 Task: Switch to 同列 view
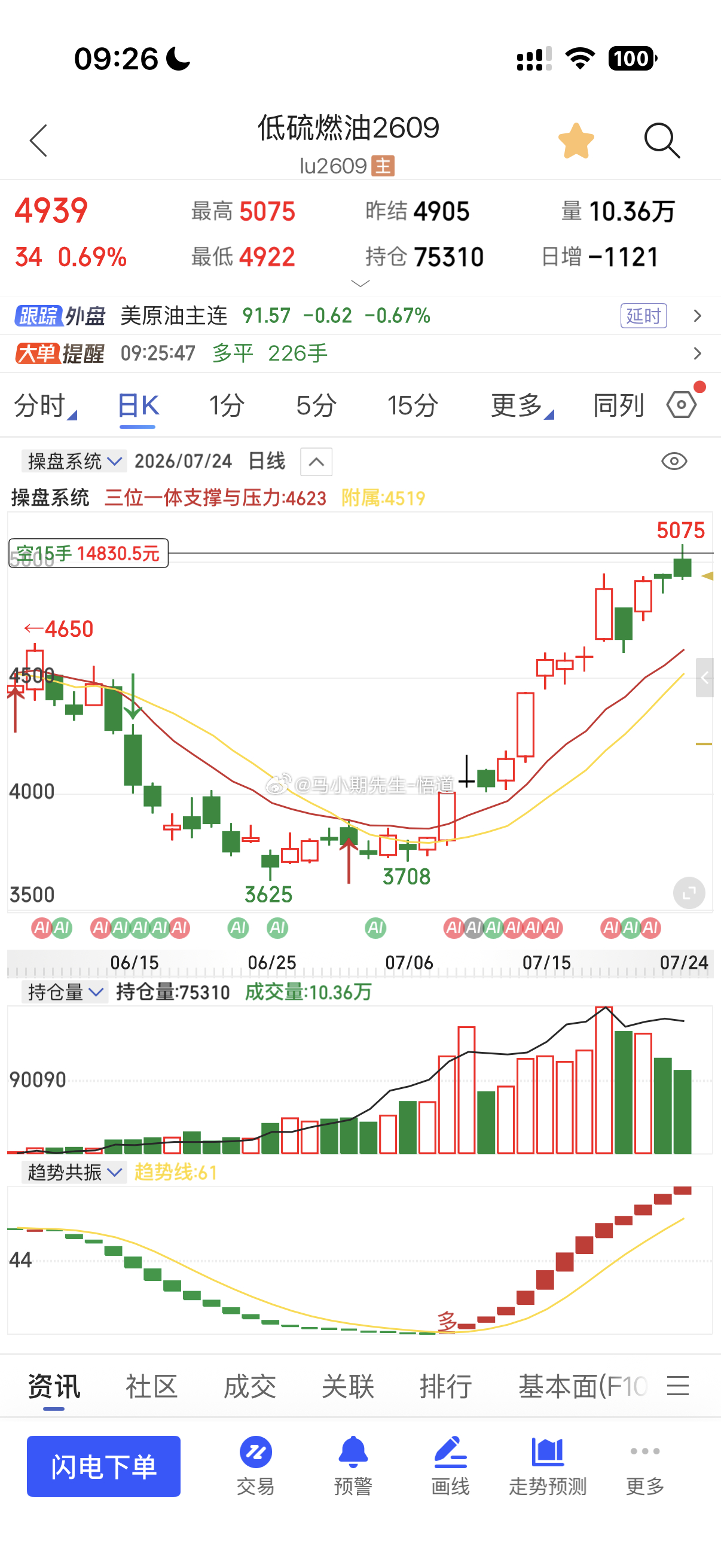[x=618, y=405]
